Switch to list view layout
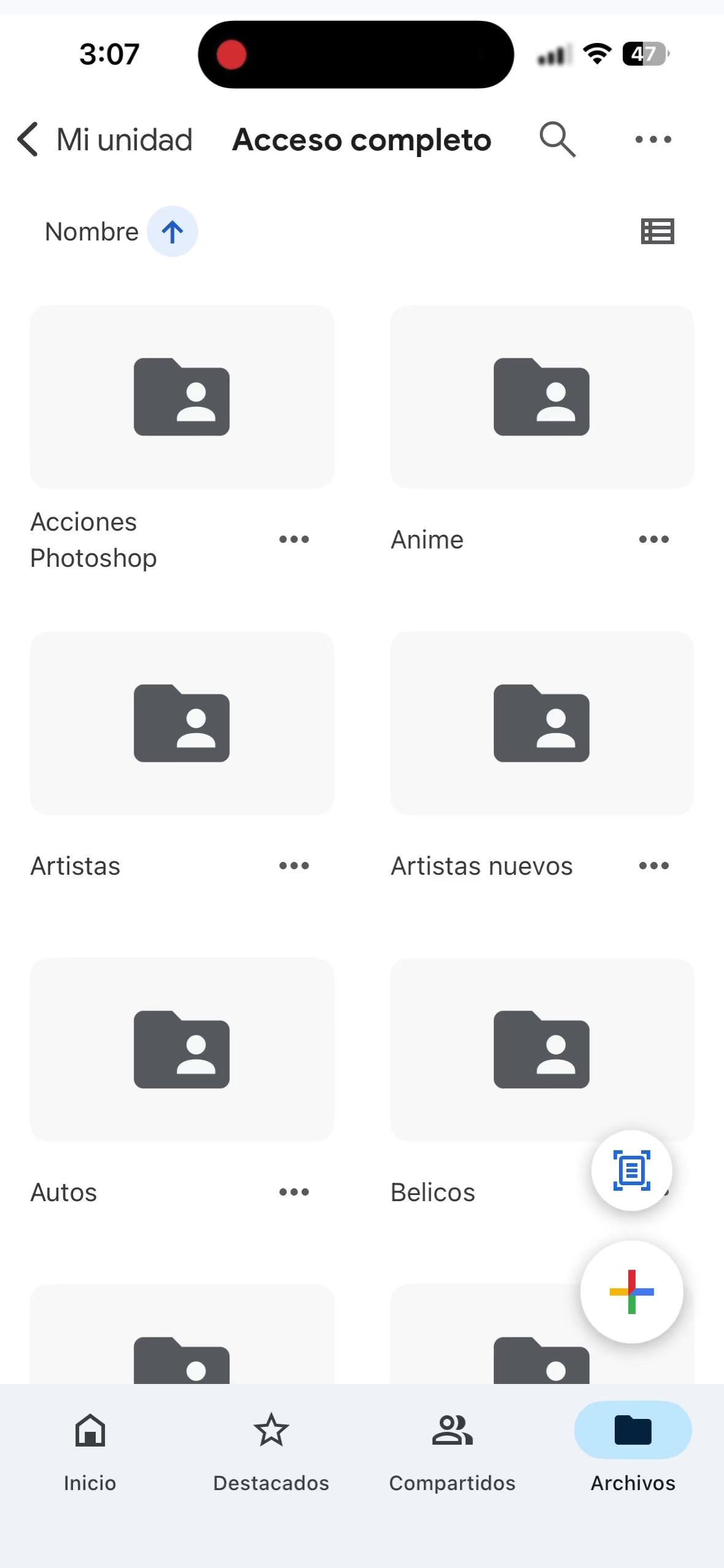This screenshot has height=1568, width=724. [x=657, y=232]
